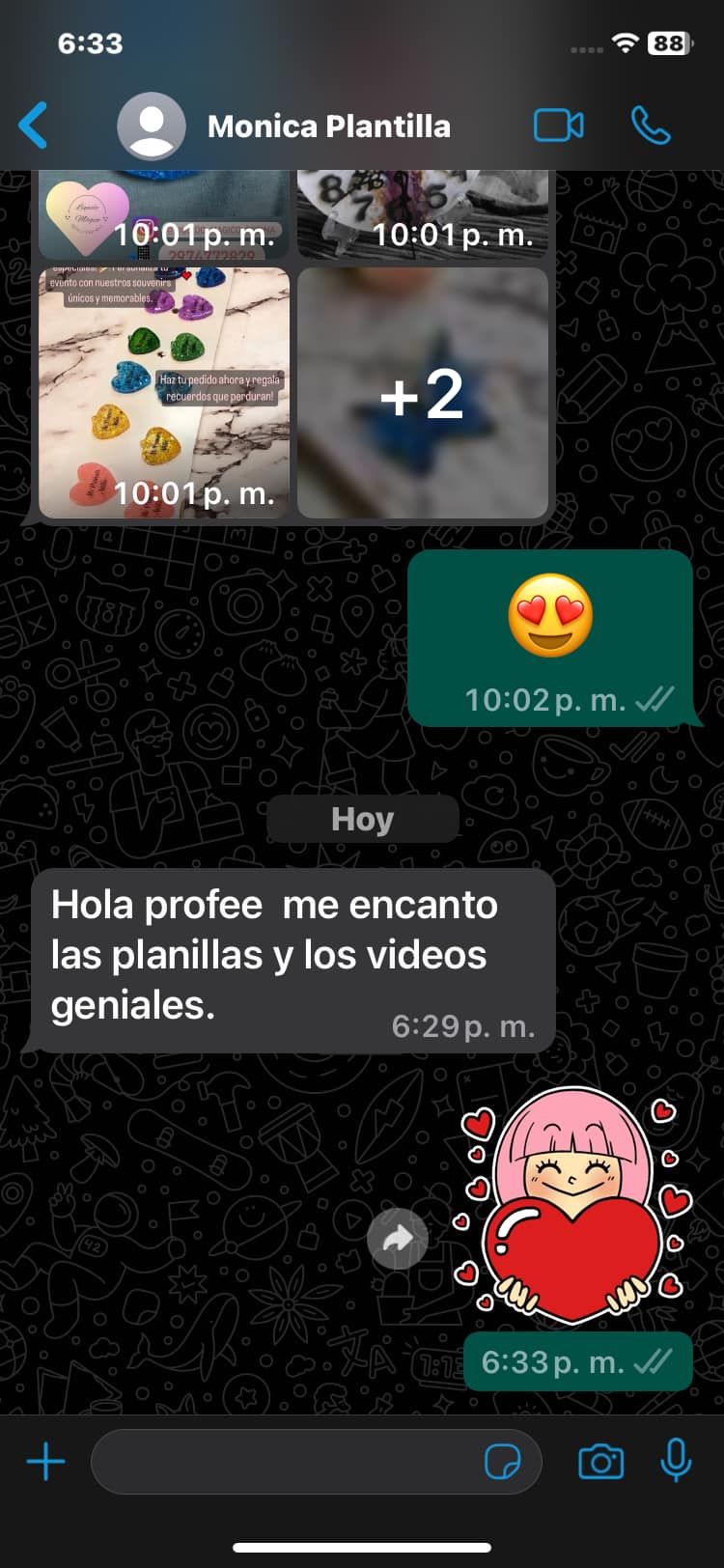
Task: Open the attachment plus menu
Action: coord(45,1462)
